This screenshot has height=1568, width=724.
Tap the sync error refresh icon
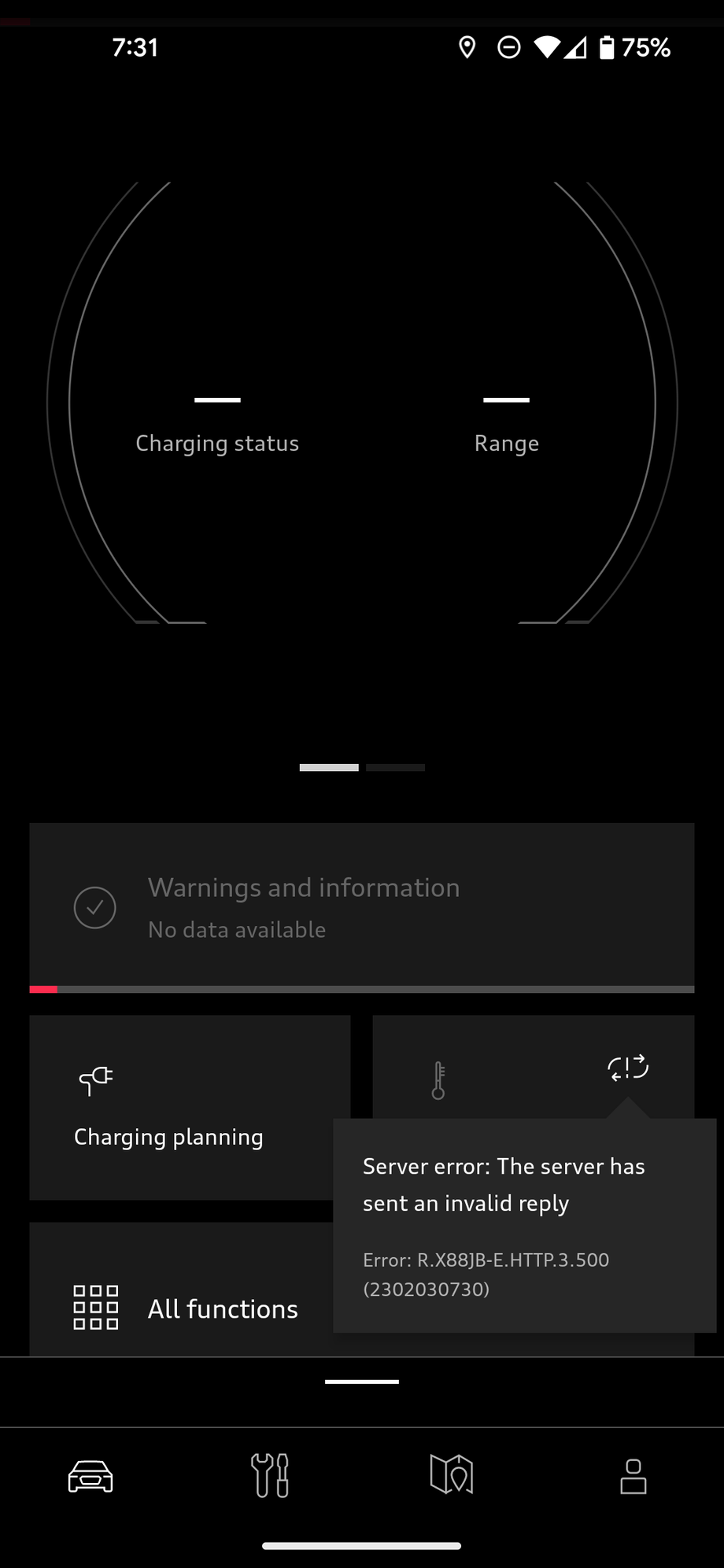click(x=627, y=1068)
